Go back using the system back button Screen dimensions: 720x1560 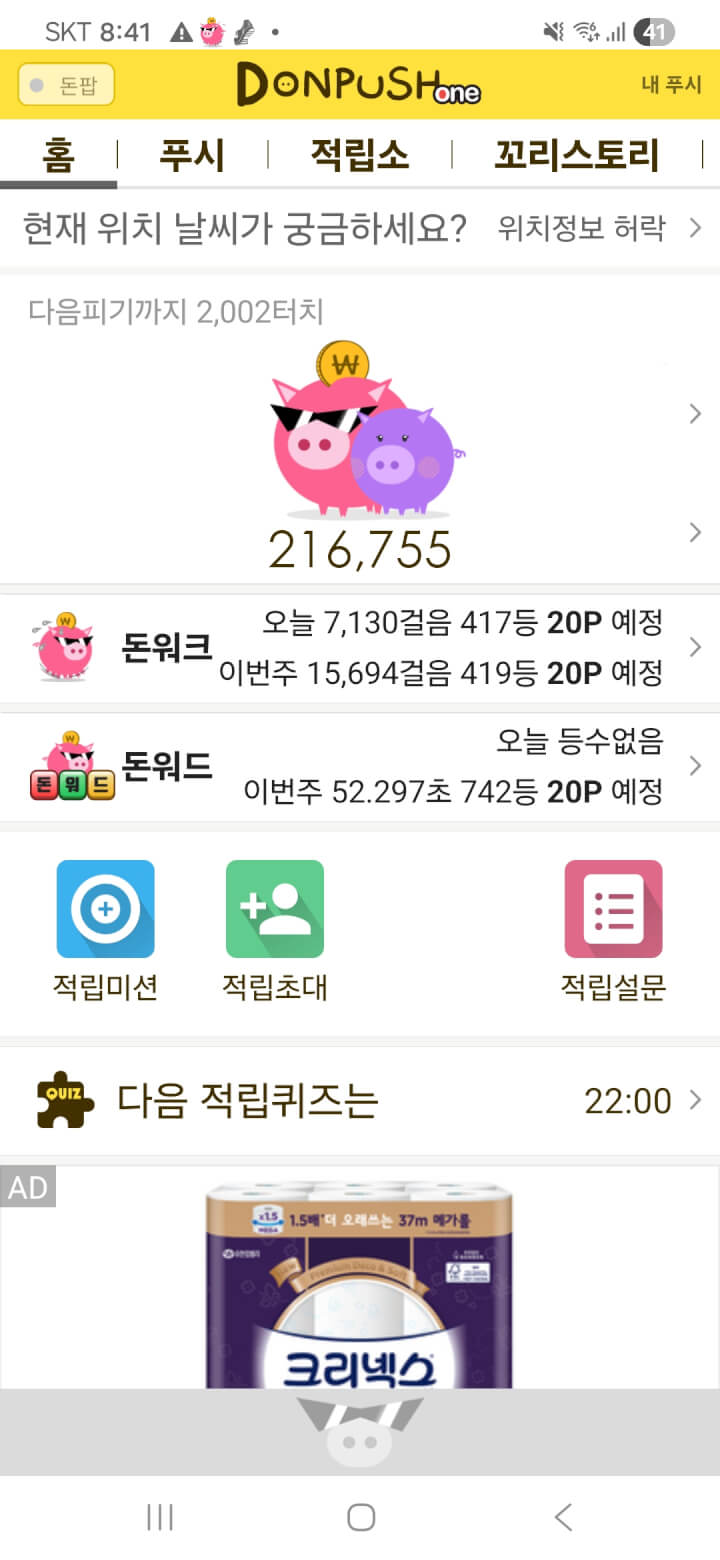click(x=563, y=1517)
